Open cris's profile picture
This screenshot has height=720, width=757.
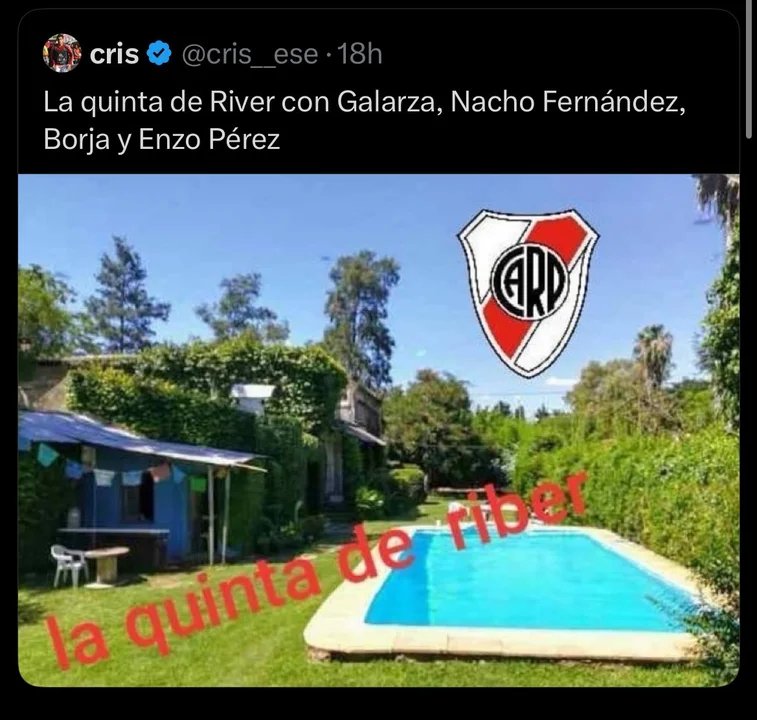click(61, 54)
